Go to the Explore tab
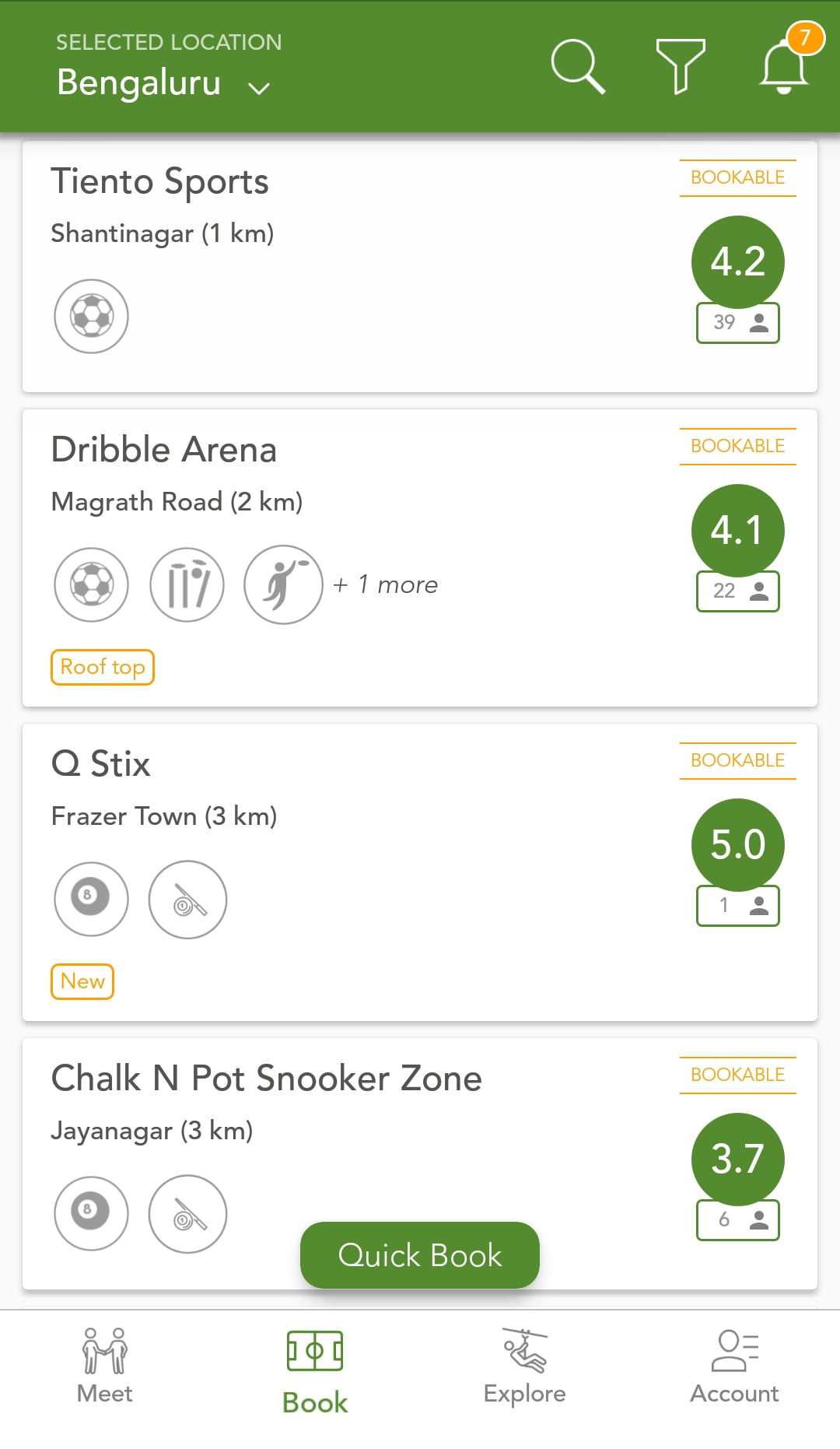Viewport: 840px width, 1449px height. click(x=525, y=1366)
